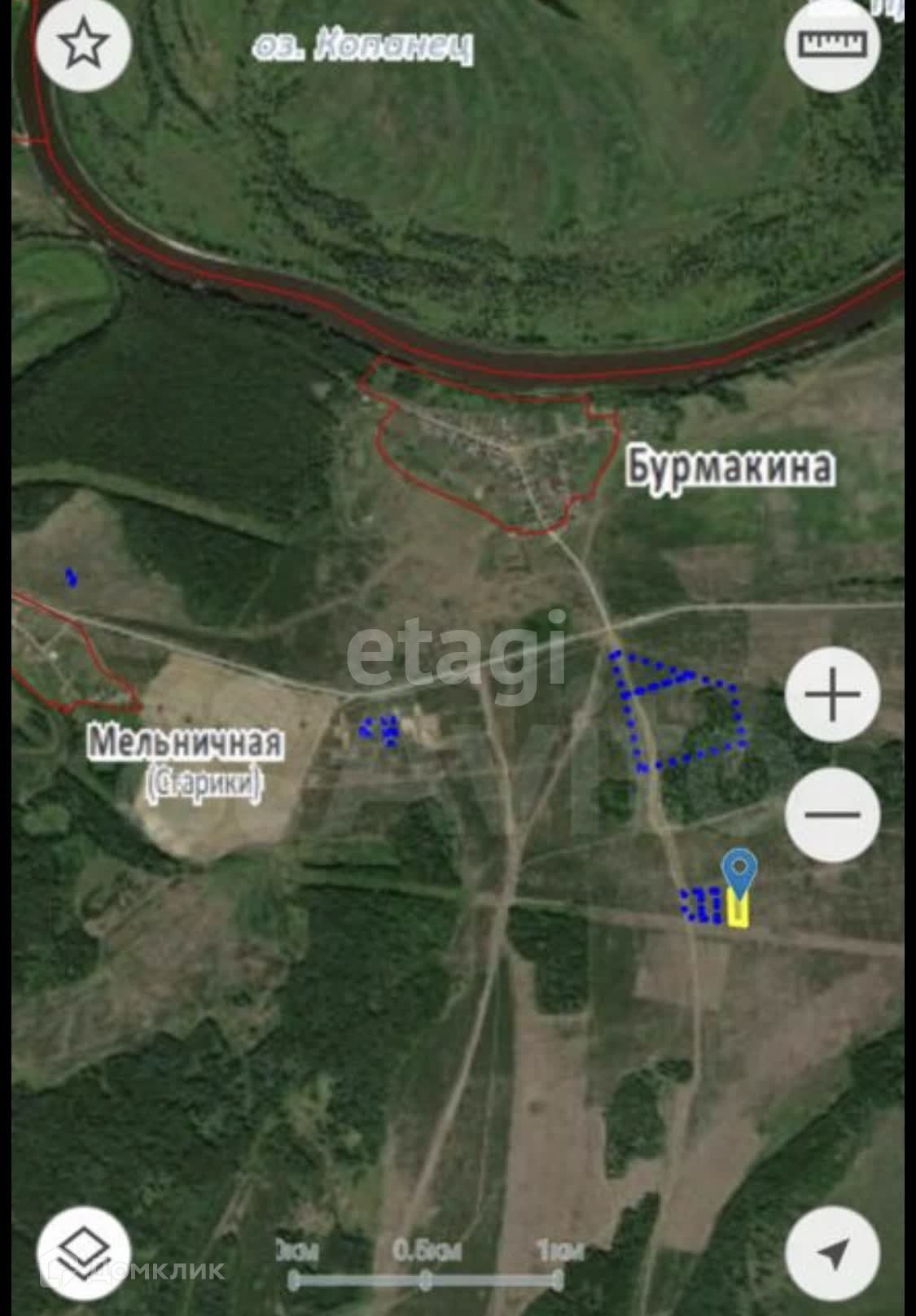Center the map on my location

[831, 1254]
